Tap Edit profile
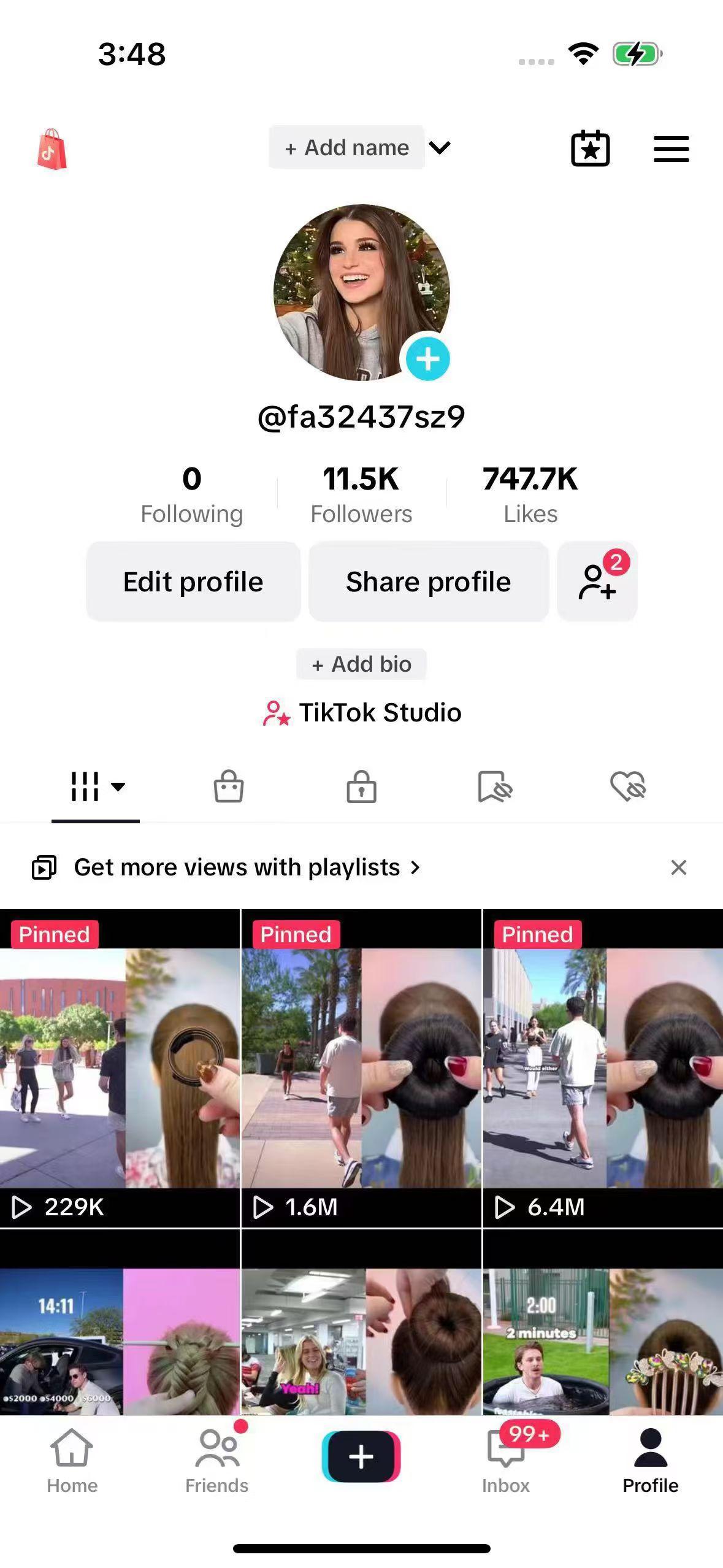This screenshot has height=1568, width=723. coord(193,582)
